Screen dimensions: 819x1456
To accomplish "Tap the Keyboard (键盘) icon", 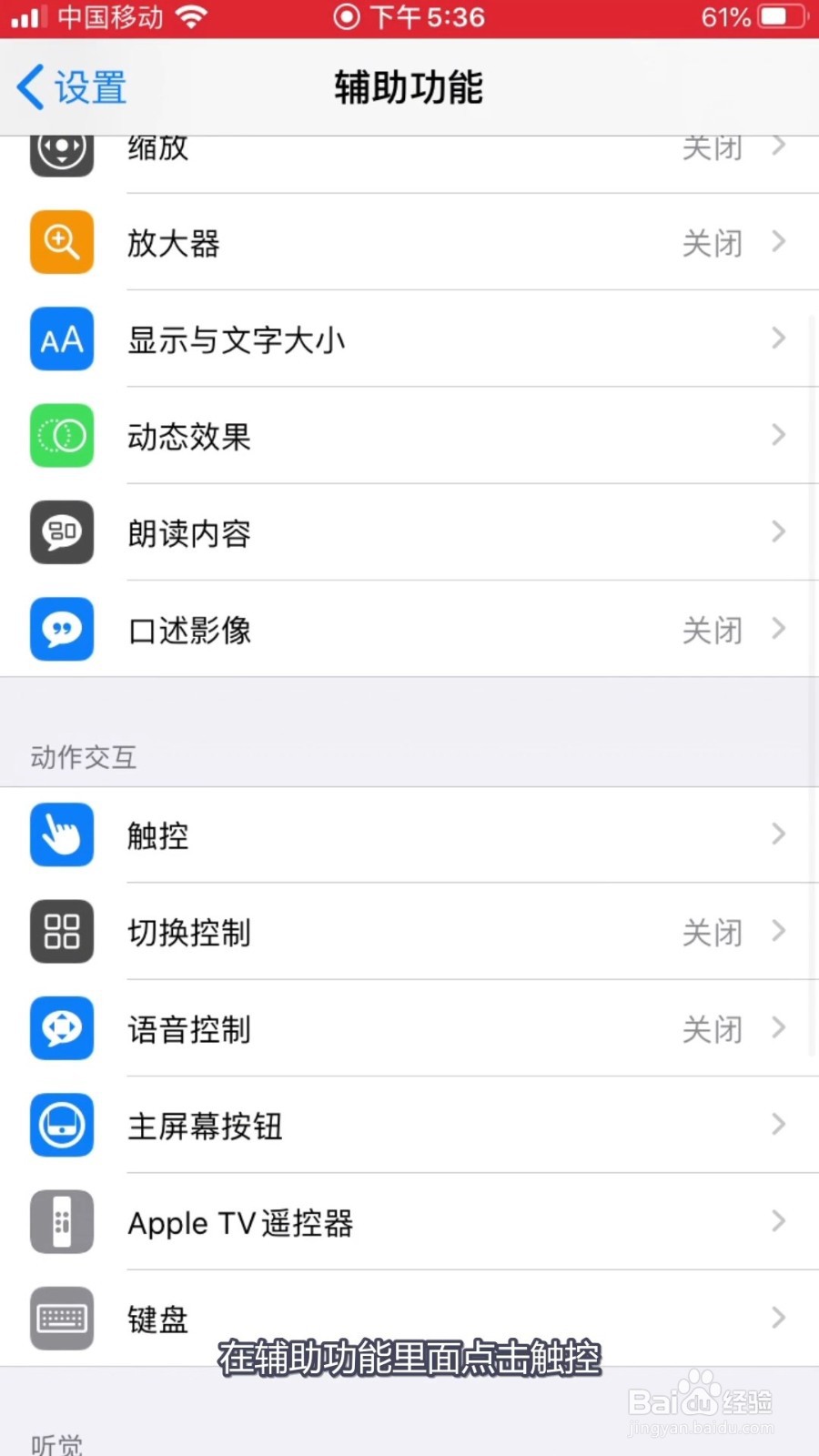I will pos(61,1319).
